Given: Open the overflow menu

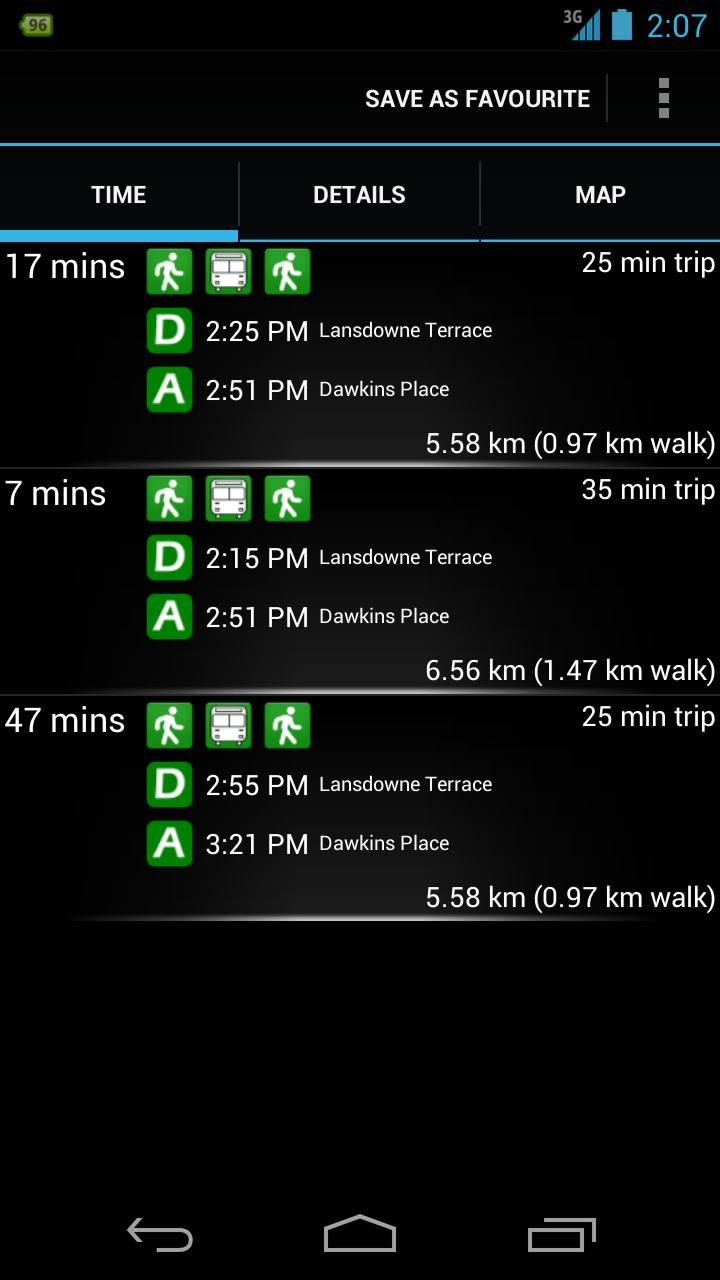Looking at the screenshot, I should [663, 99].
